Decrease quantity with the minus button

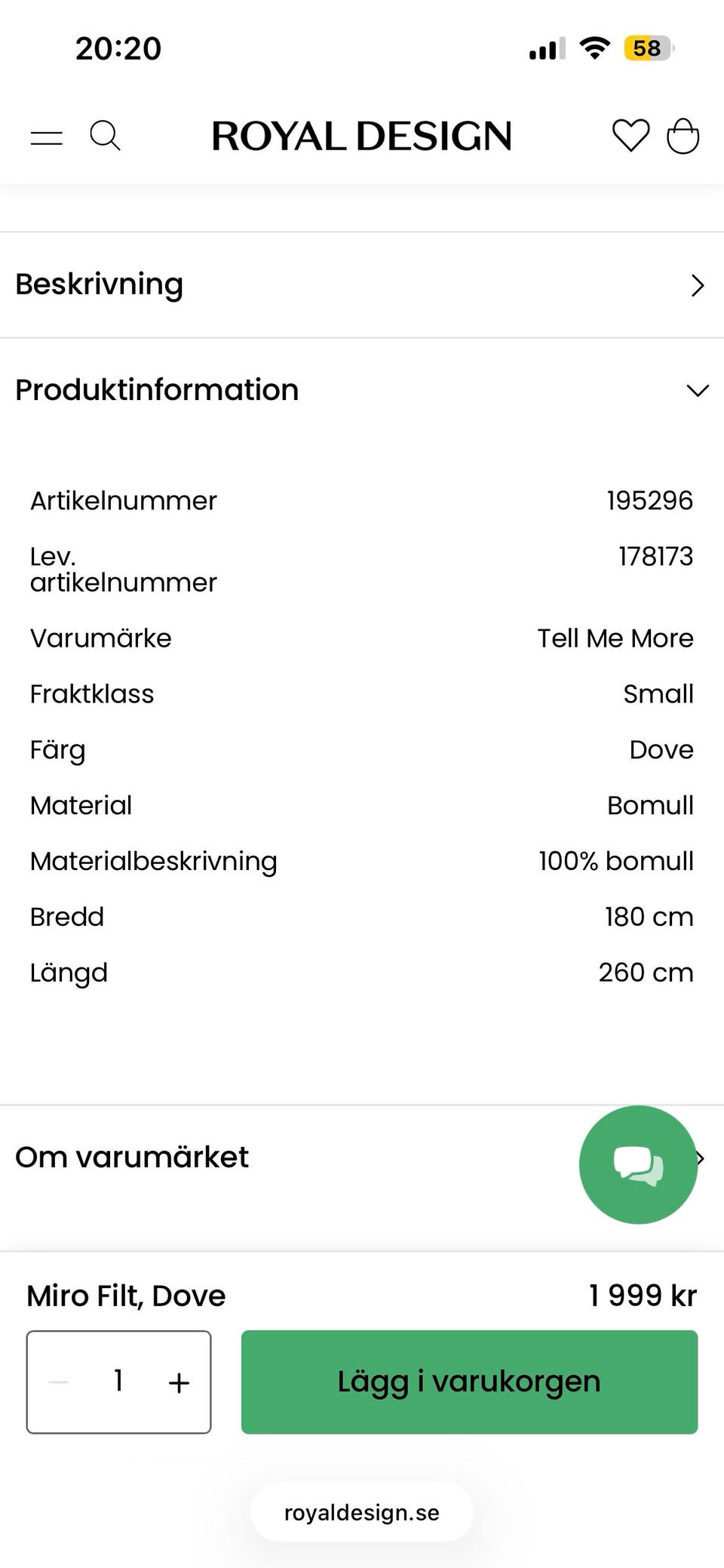point(59,1382)
